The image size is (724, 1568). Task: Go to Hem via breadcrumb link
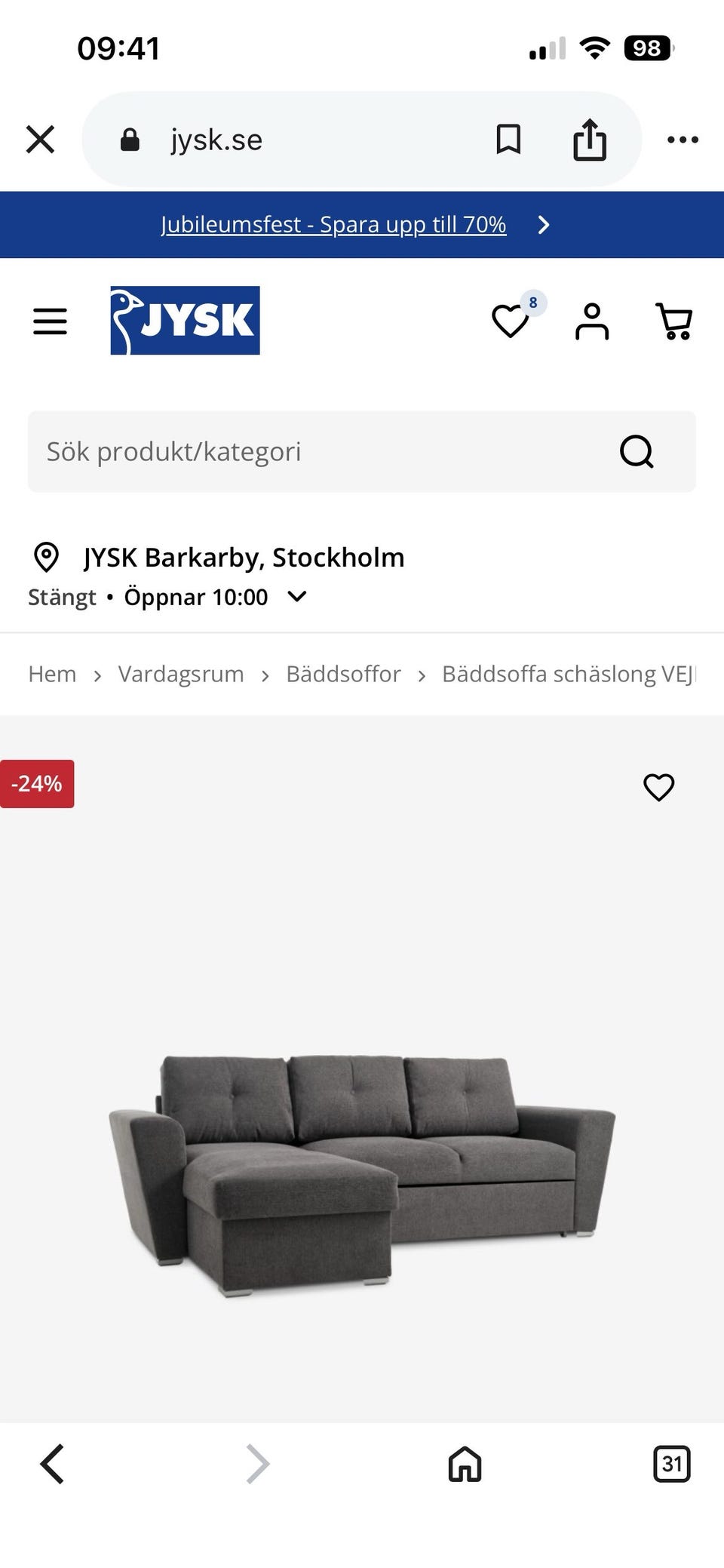tap(51, 674)
